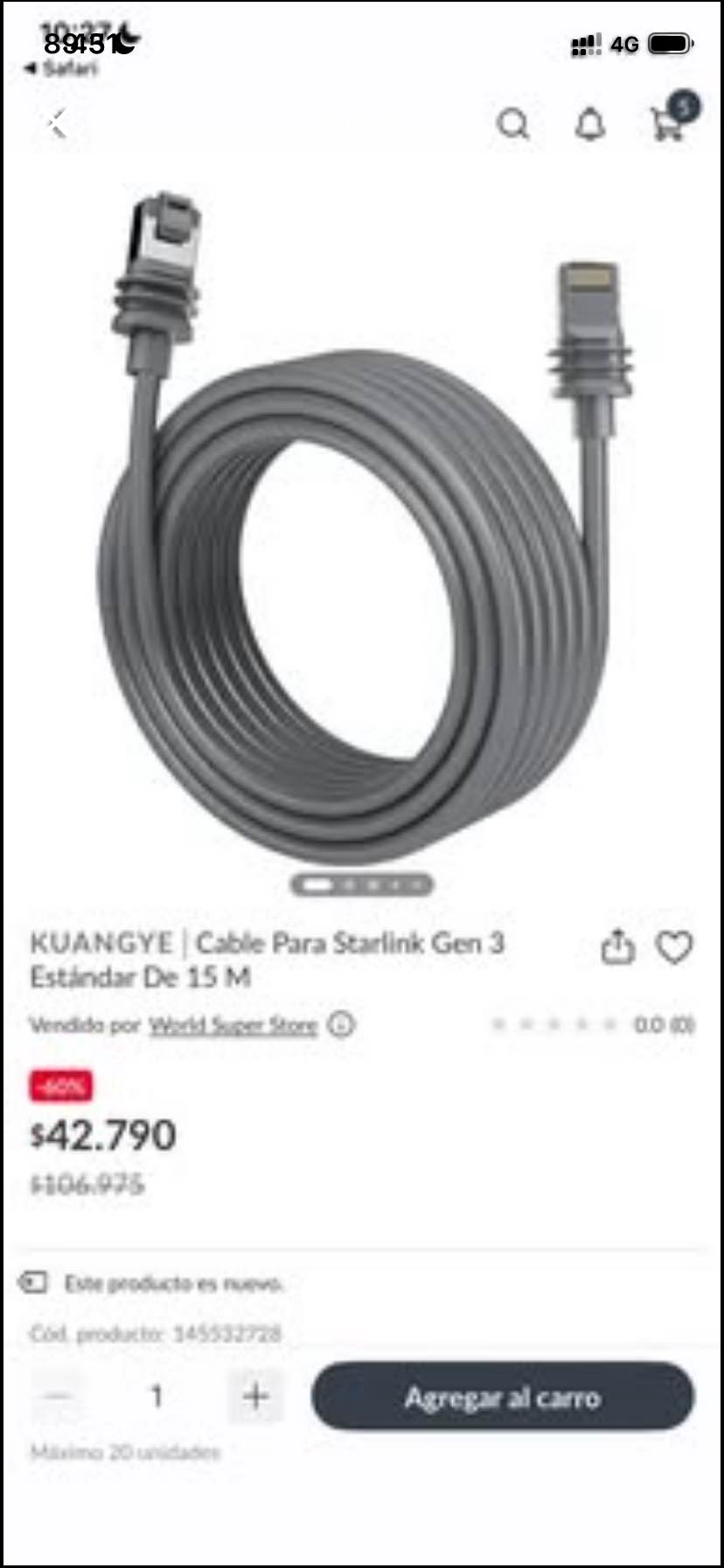
Task: Tap the image page indicator dots
Action: (x=362, y=885)
